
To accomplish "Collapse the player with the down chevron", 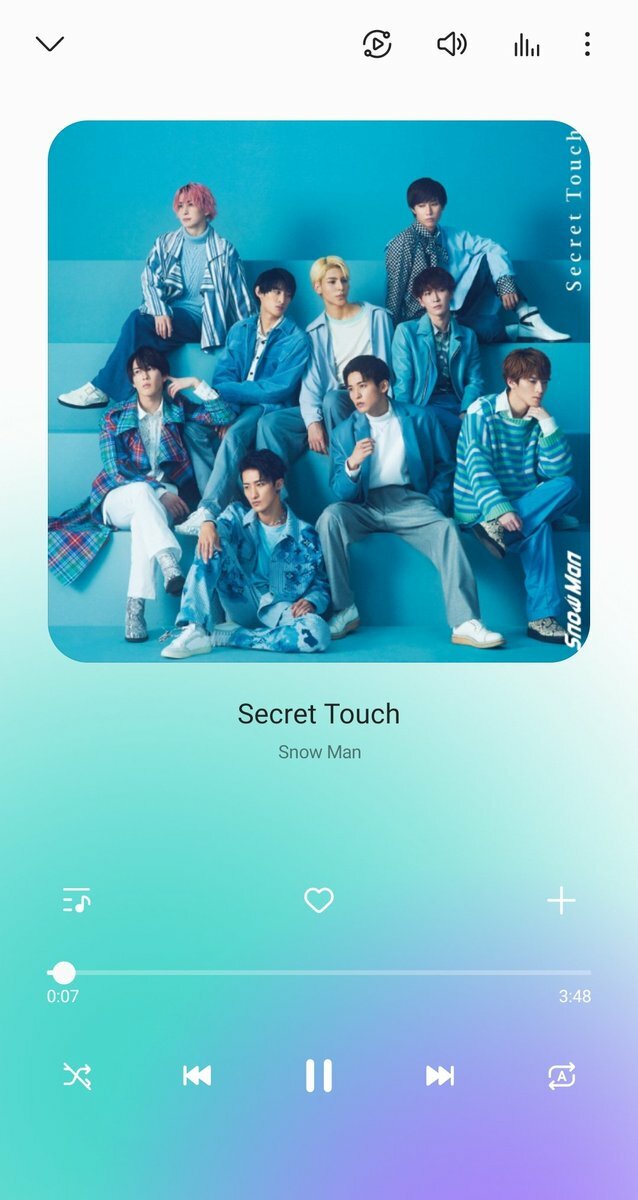I will (x=49, y=44).
